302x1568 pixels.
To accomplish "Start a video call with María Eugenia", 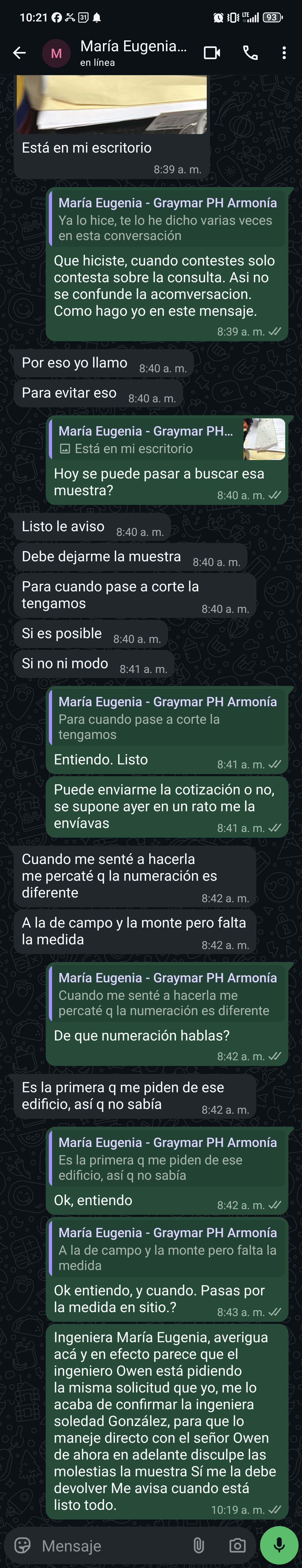I will click(212, 53).
